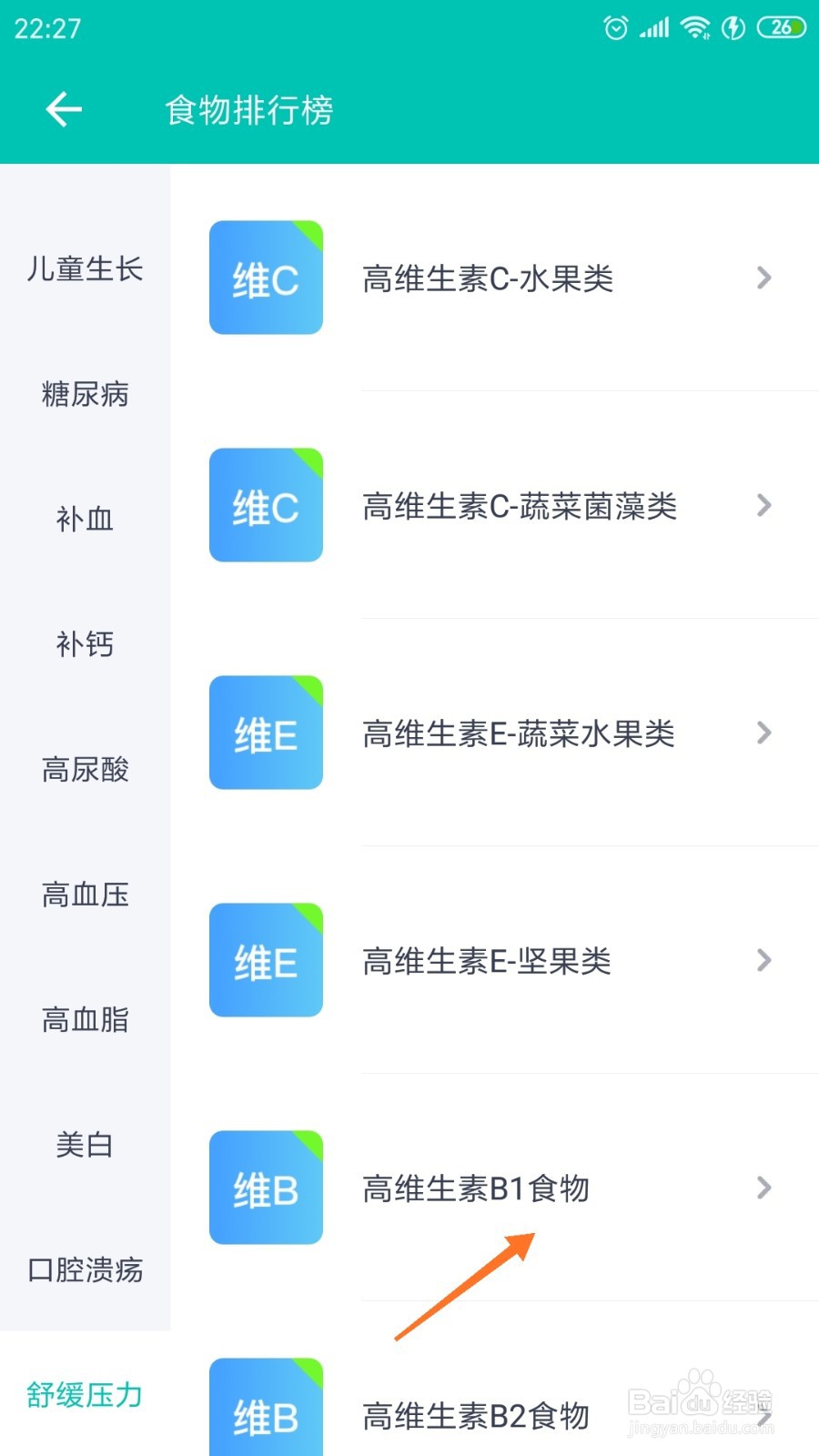
Task: Tap the 维E icon for 高维生素E-蔬菜水果类
Action: (x=266, y=733)
